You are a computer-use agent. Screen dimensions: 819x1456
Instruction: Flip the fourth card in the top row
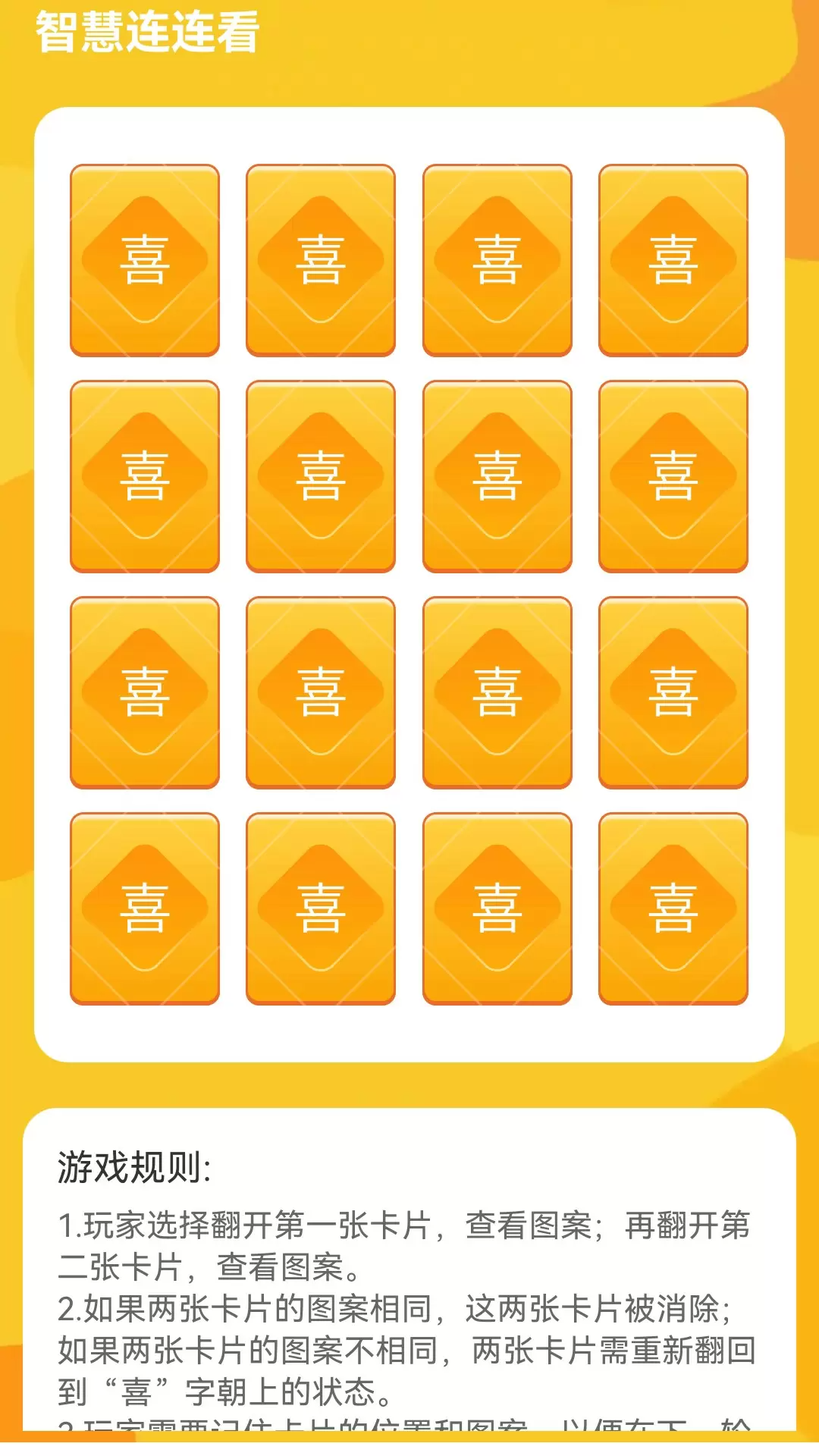[673, 260]
